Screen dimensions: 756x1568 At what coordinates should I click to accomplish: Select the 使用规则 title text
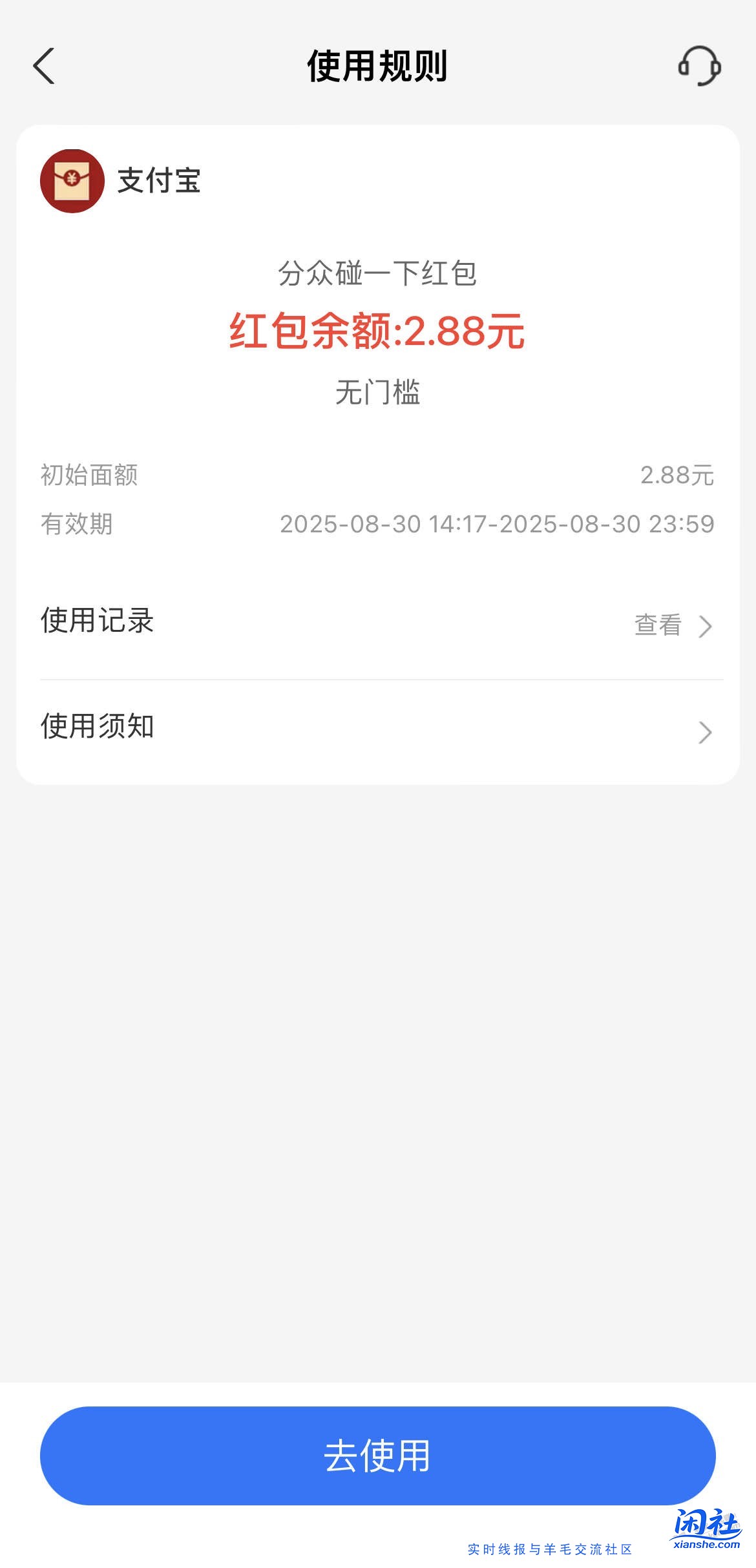(x=378, y=65)
